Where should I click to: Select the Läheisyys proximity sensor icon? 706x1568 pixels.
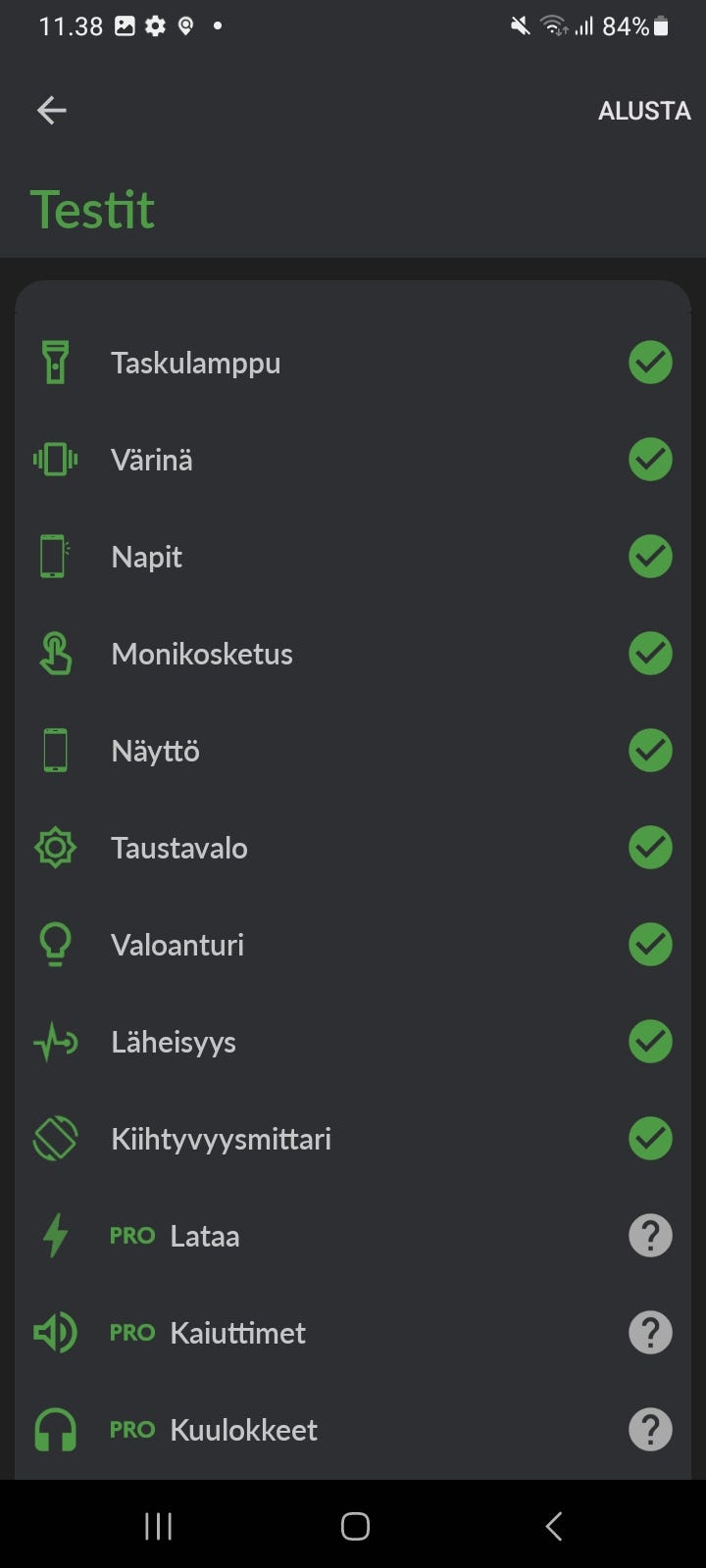56,1041
